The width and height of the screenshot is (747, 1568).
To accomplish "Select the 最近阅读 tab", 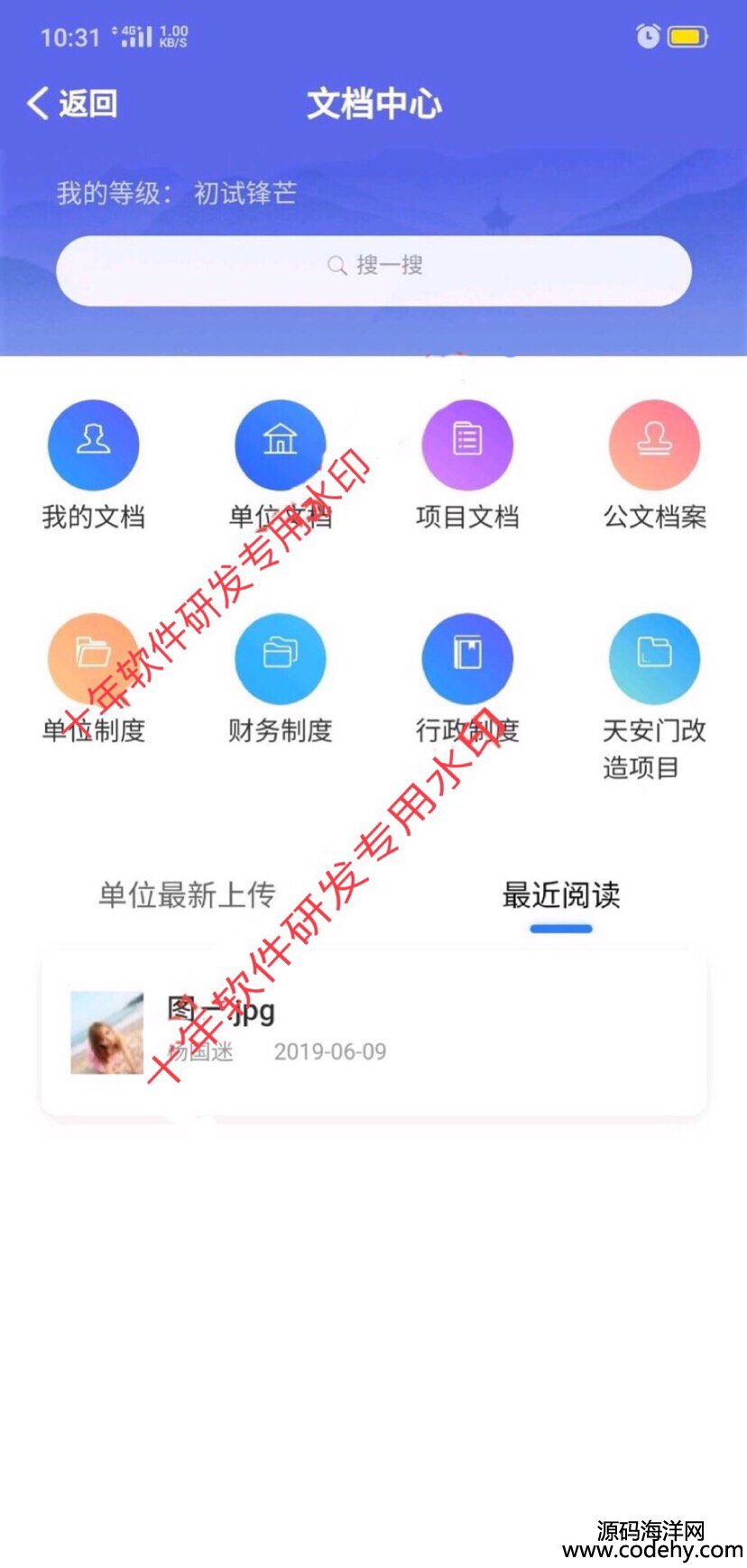I will (560, 895).
